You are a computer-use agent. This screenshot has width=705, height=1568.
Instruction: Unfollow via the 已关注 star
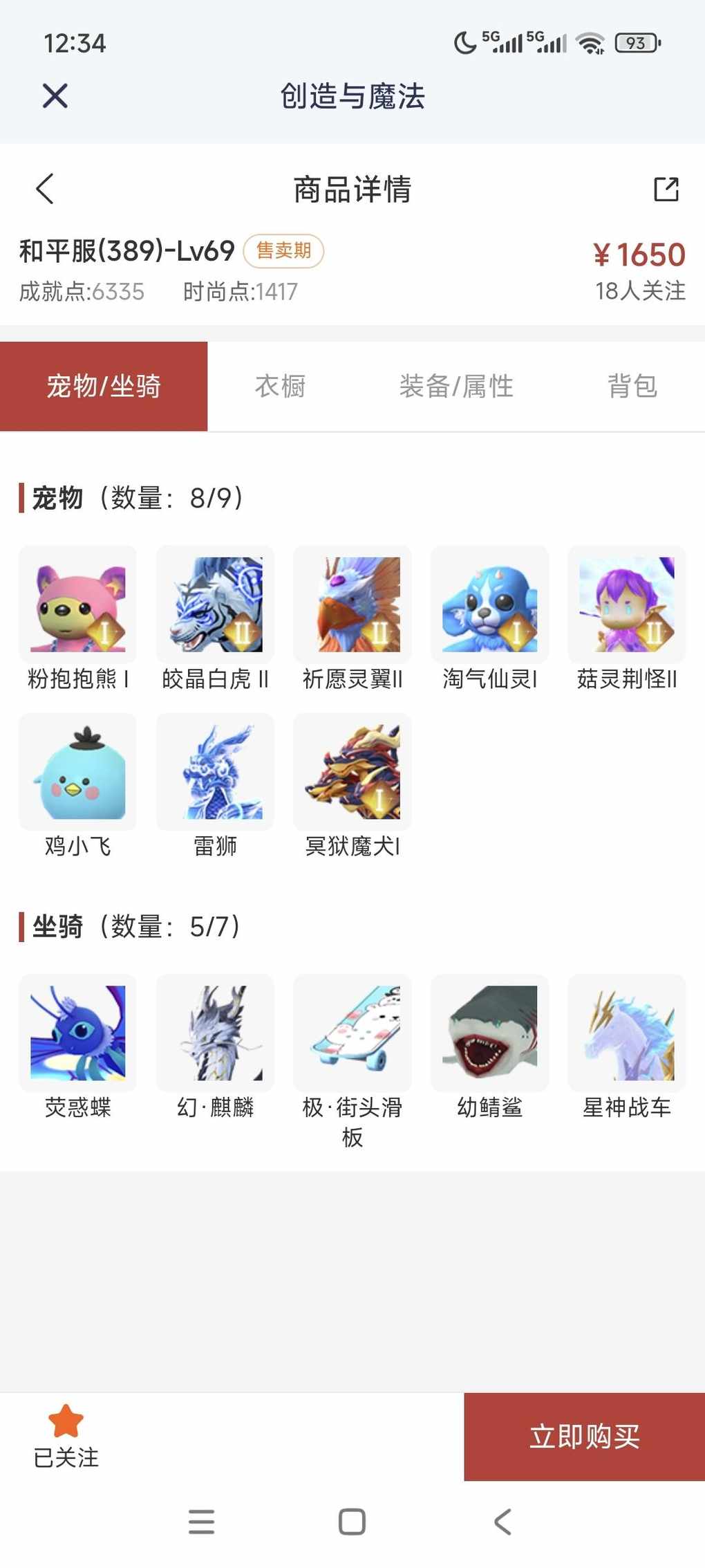[66, 1436]
